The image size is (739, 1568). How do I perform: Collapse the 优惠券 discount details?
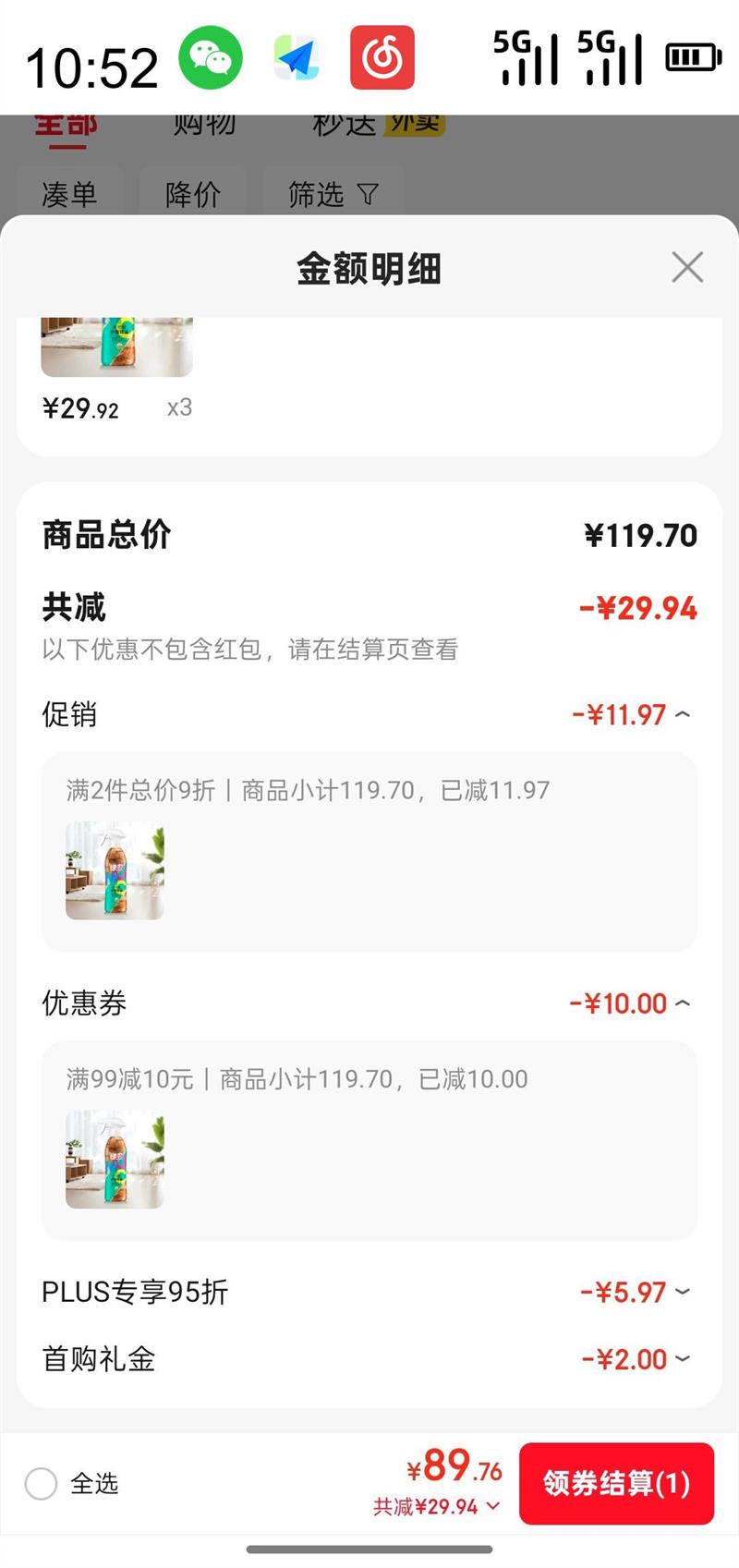click(683, 1003)
